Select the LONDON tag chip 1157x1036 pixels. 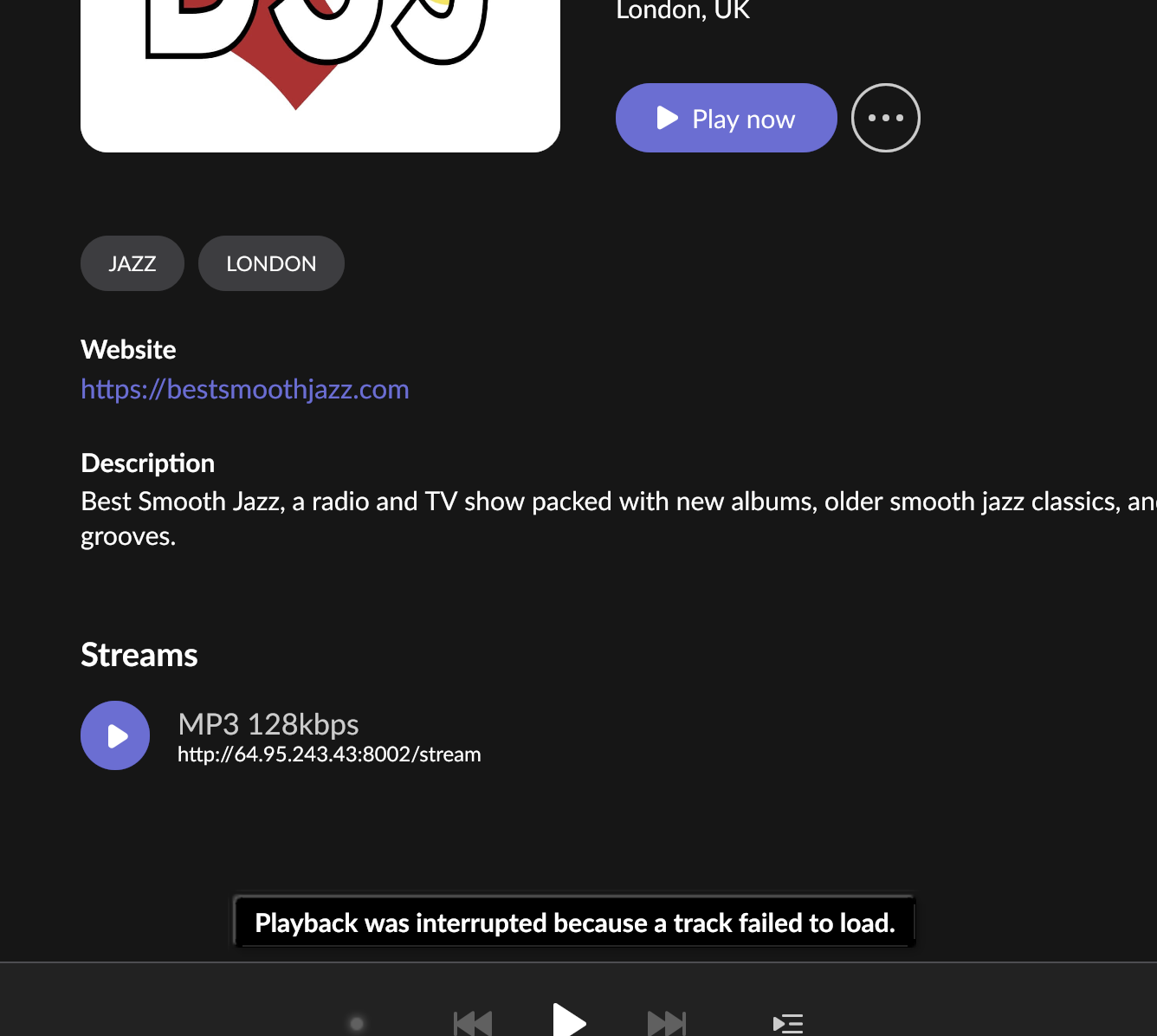tap(271, 263)
